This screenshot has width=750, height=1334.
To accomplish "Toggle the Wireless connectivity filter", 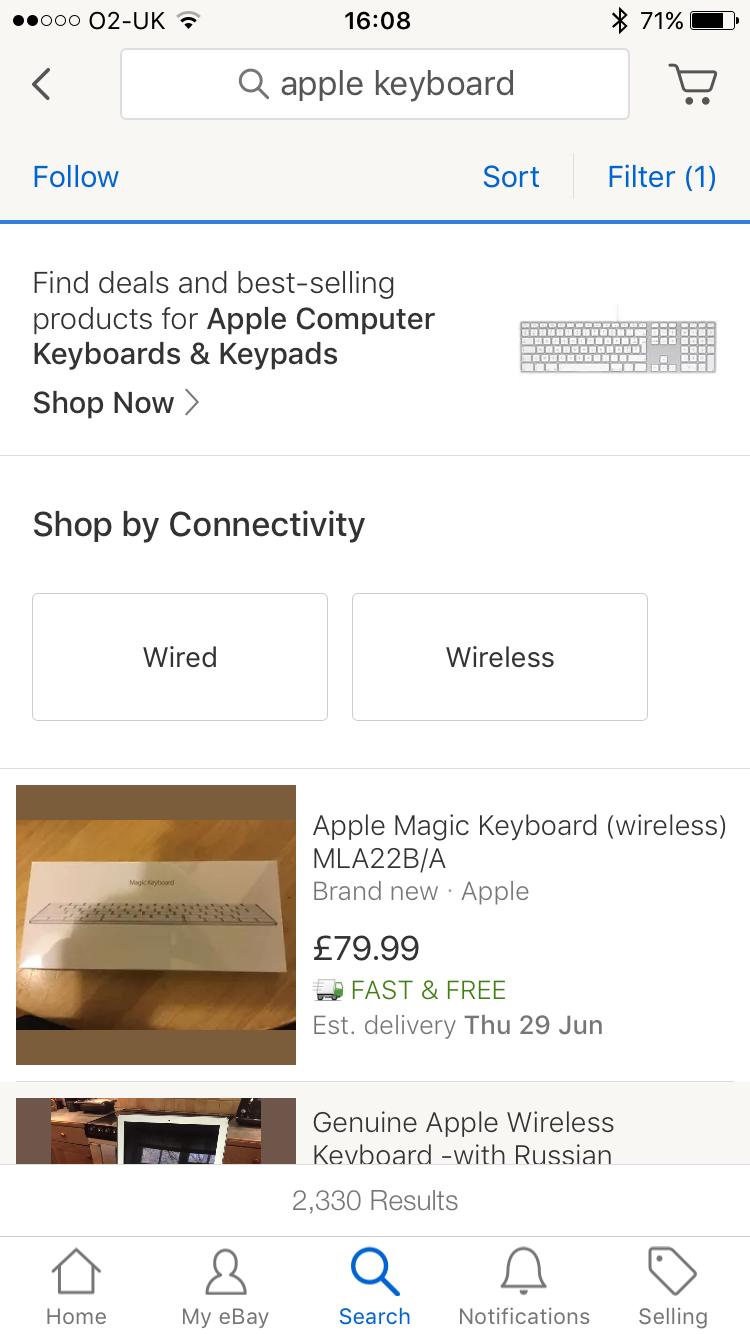I will point(499,657).
